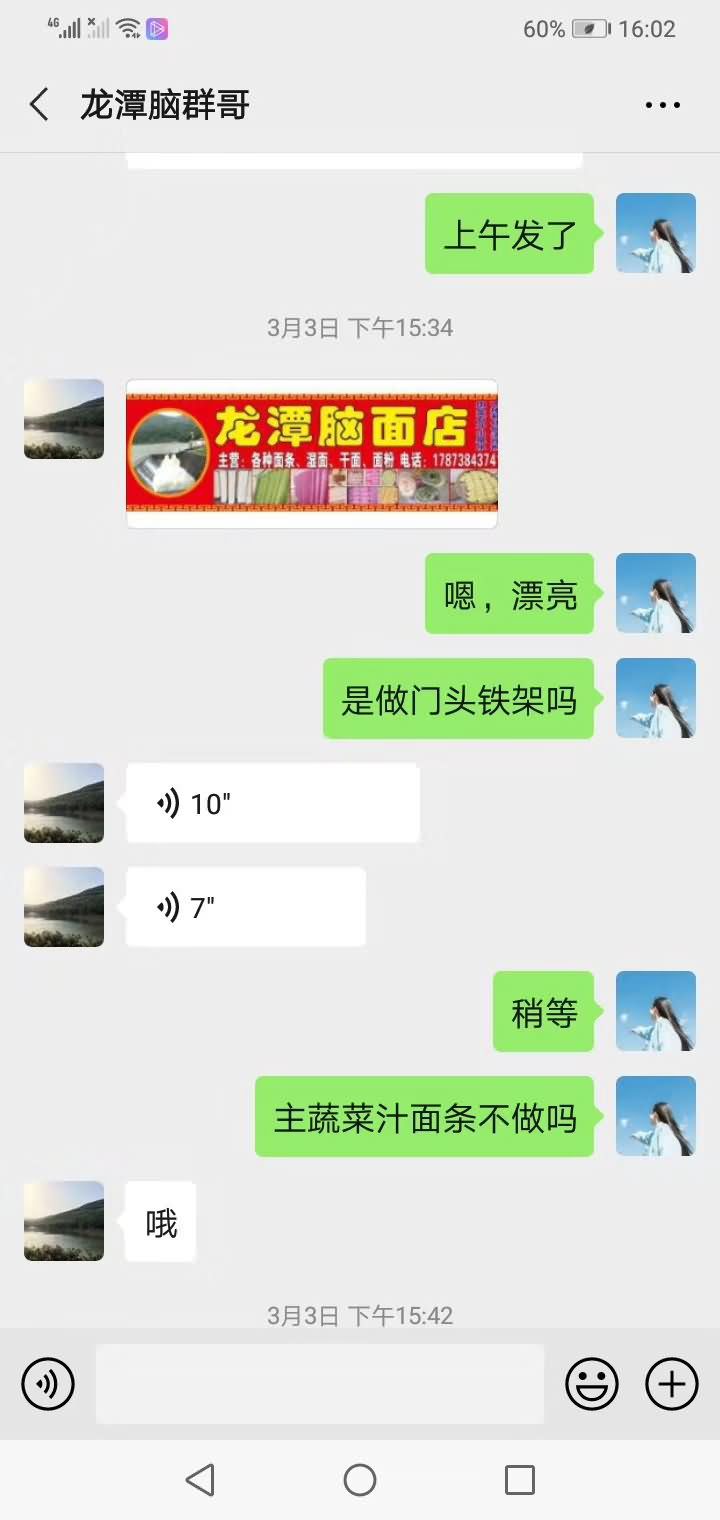The image size is (720, 1520).
Task: Open the 龙潭脑面店 banner image
Action: click(x=311, y=453)
